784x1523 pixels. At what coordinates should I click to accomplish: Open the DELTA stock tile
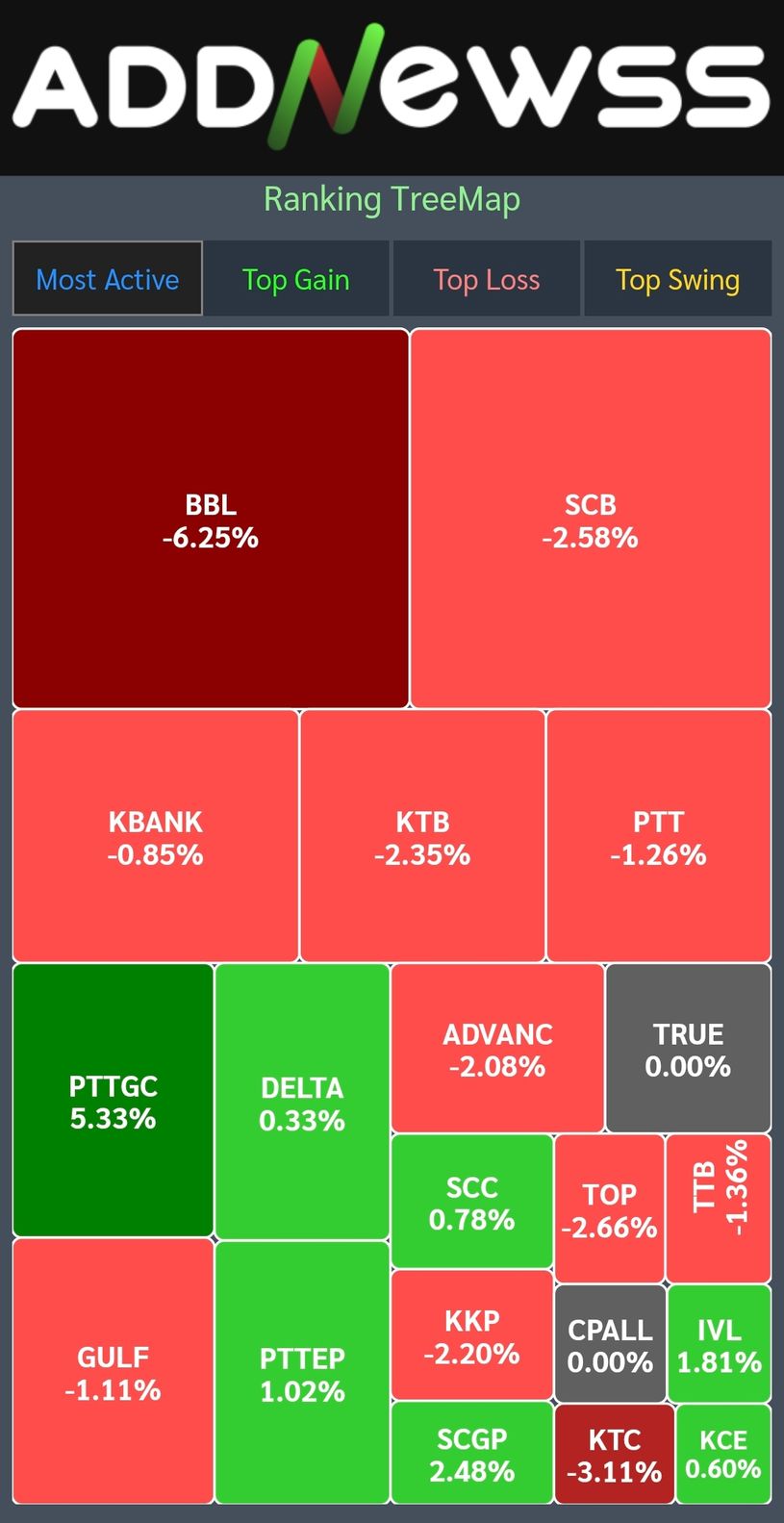tap(302, 1102)
